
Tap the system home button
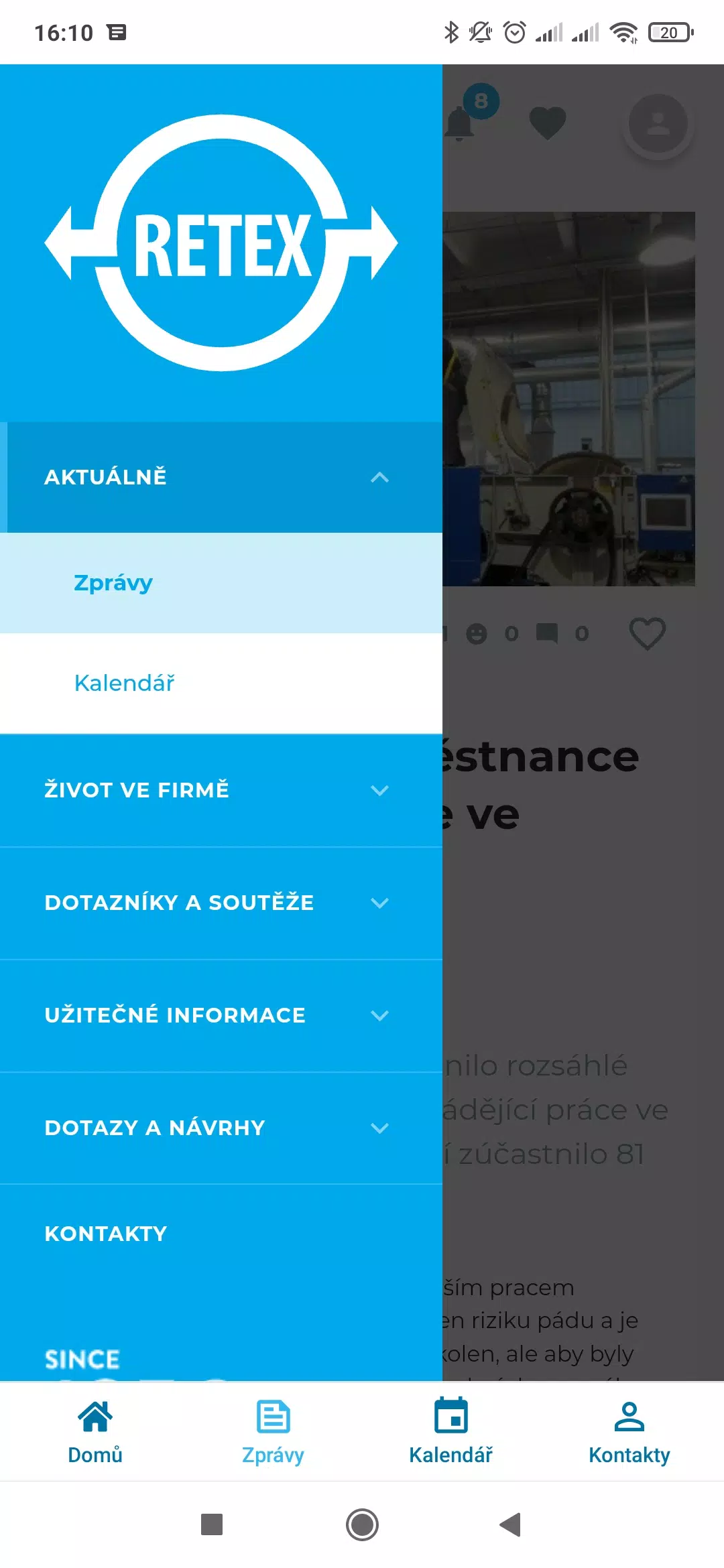pos(362,1524)
